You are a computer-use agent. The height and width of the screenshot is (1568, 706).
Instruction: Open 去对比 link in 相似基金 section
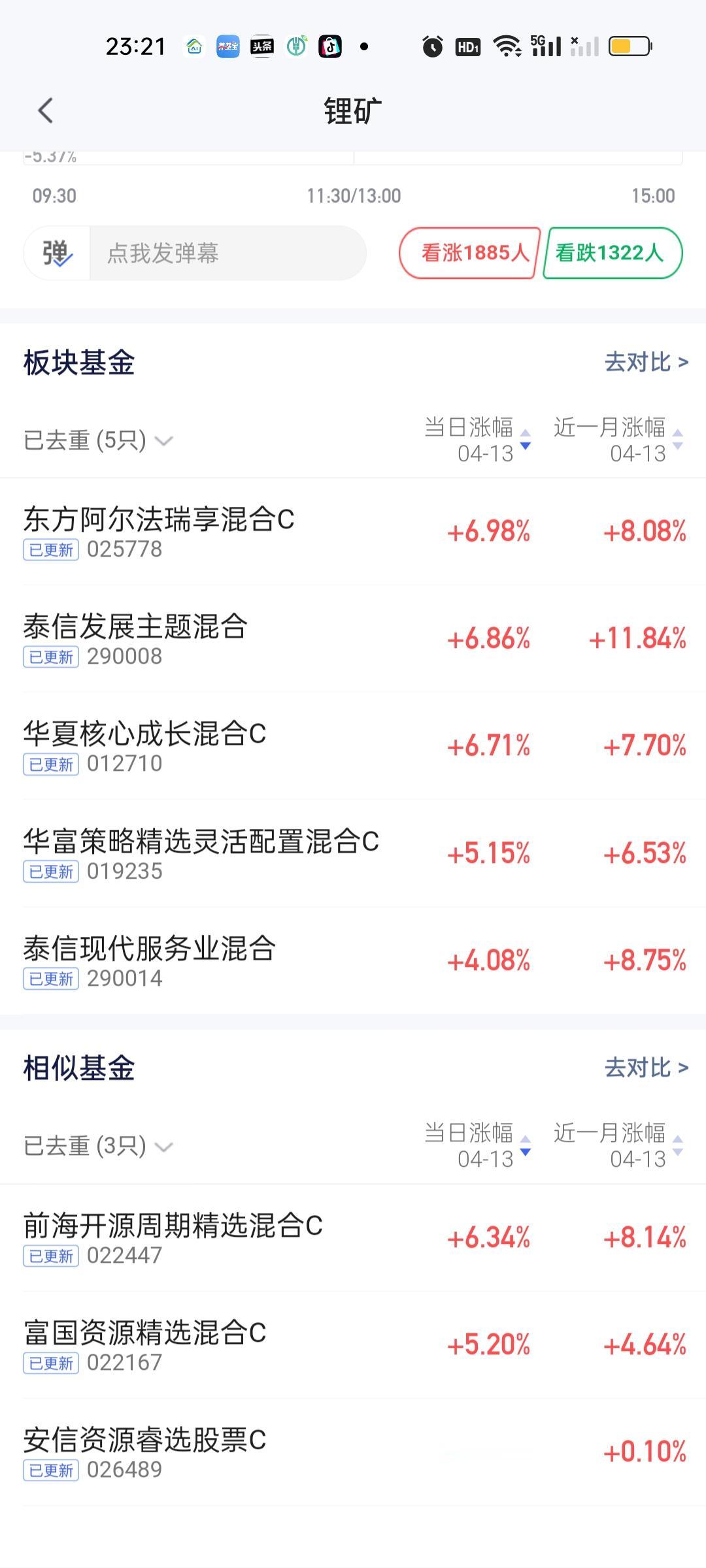click(646, 1068)
